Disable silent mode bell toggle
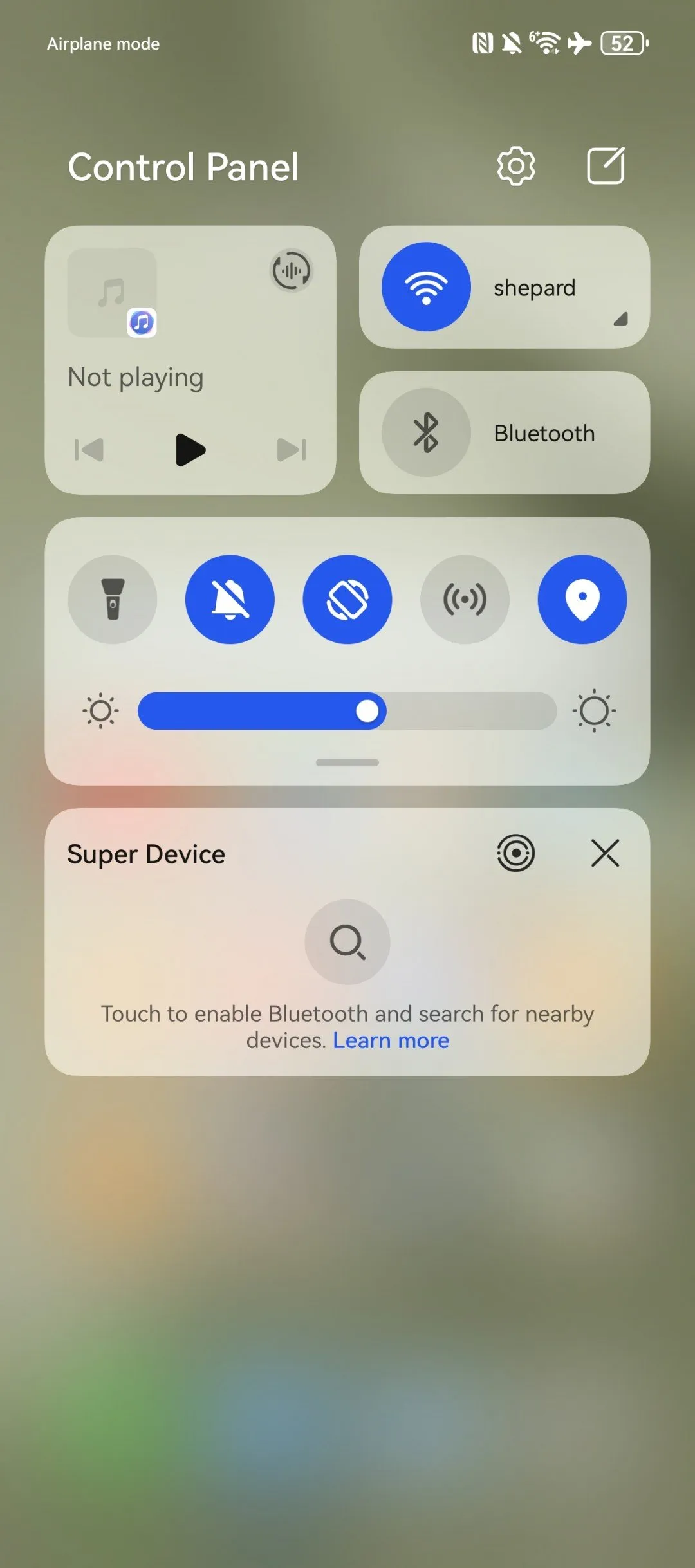 [x=230, y=599]
